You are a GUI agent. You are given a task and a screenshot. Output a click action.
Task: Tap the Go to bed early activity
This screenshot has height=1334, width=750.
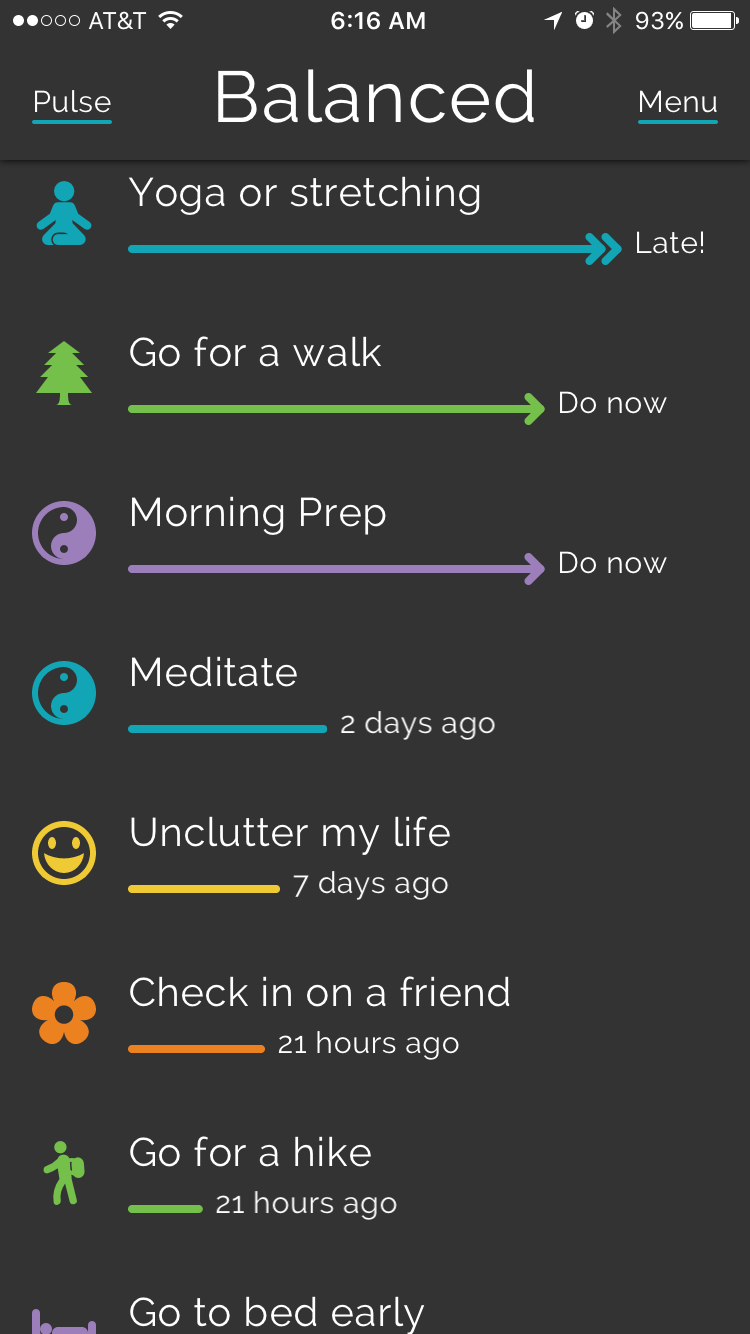click(x=276, y=1312)
